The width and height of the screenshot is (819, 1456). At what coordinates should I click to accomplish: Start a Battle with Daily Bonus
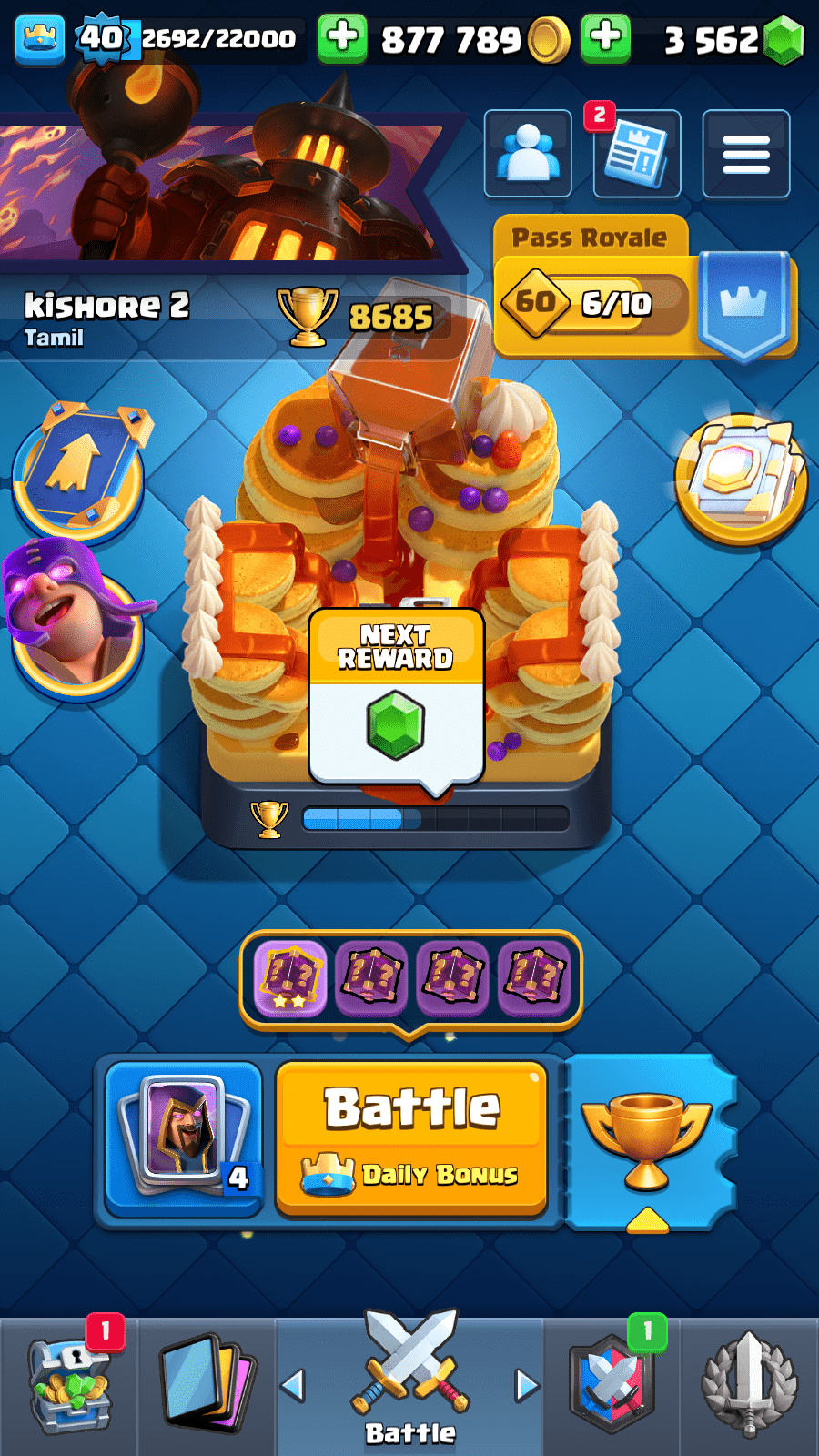pos(411,1137)
